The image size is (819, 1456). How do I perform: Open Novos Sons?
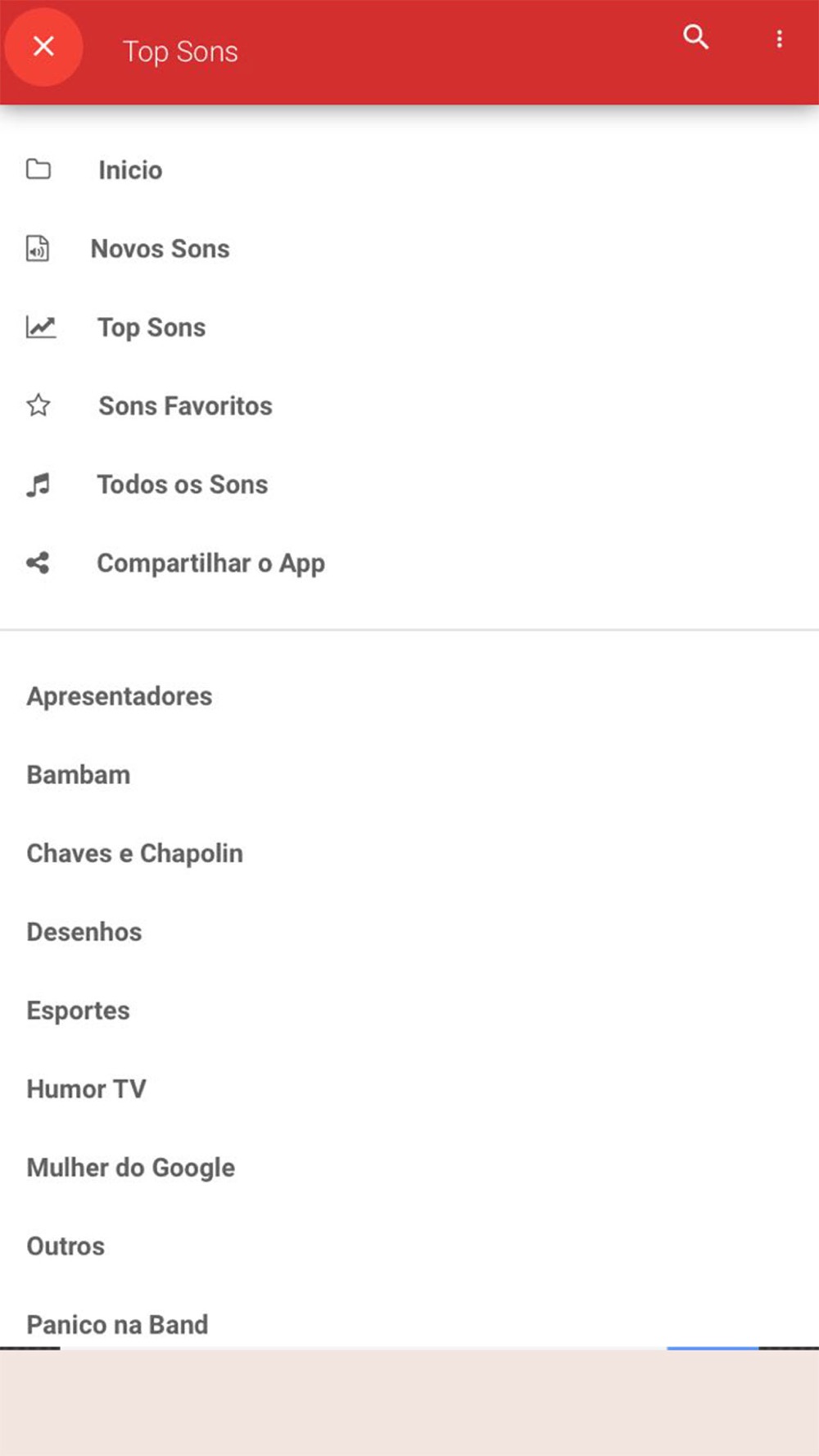pyautogui.click(x=409, y=249)
